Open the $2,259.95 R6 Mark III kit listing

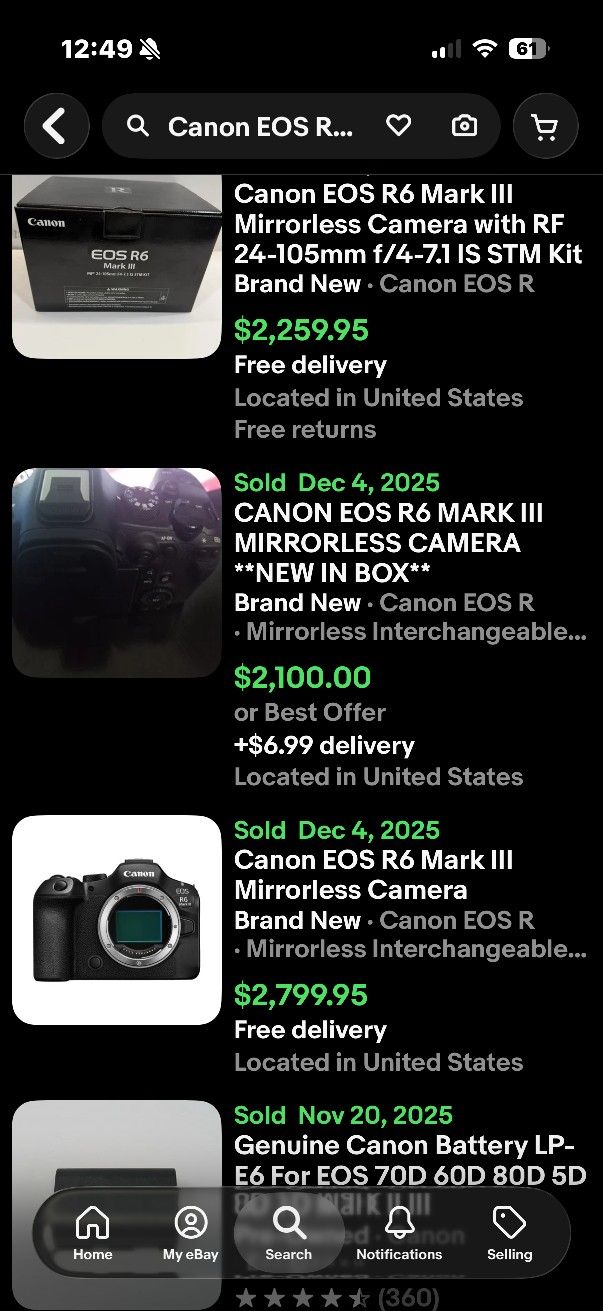407,224
